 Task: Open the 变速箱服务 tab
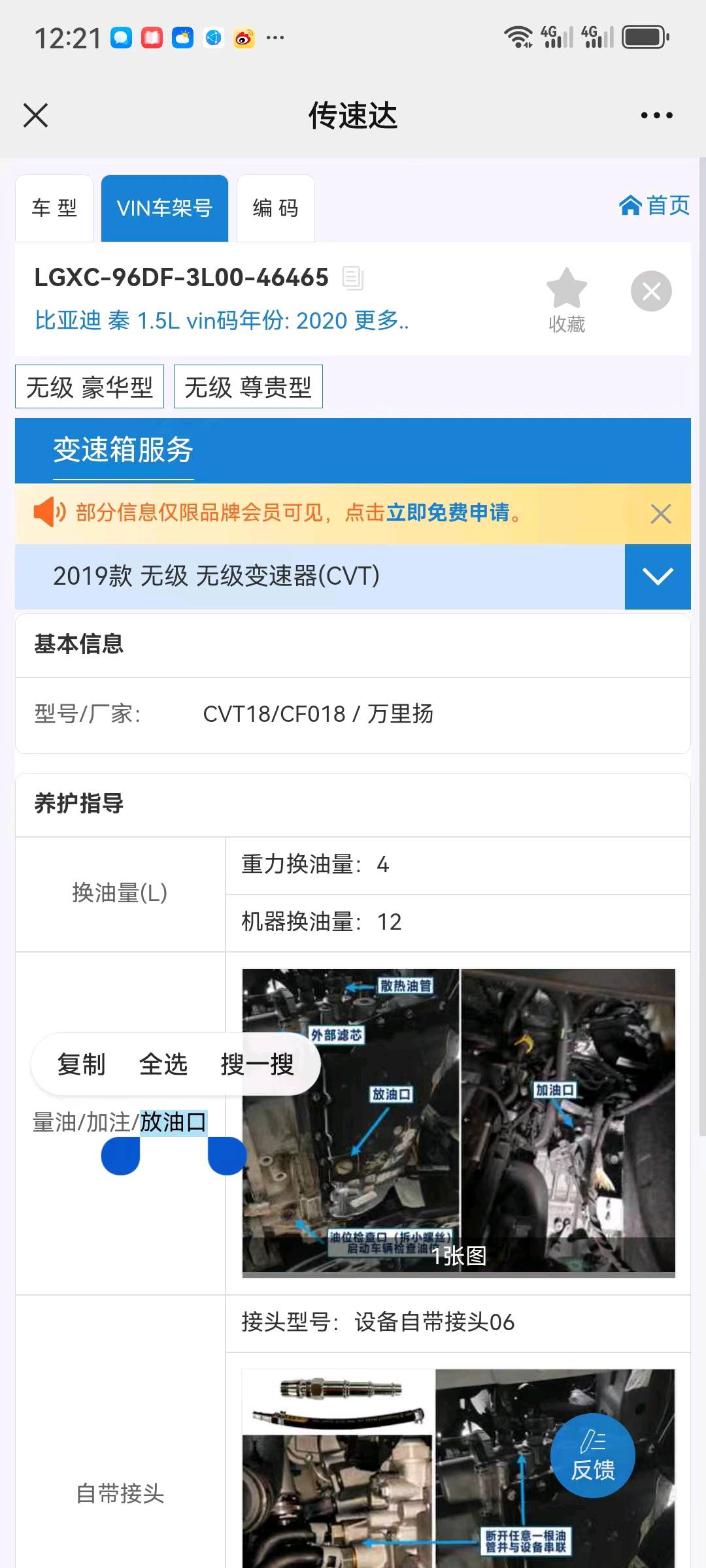tap(123, 450)
